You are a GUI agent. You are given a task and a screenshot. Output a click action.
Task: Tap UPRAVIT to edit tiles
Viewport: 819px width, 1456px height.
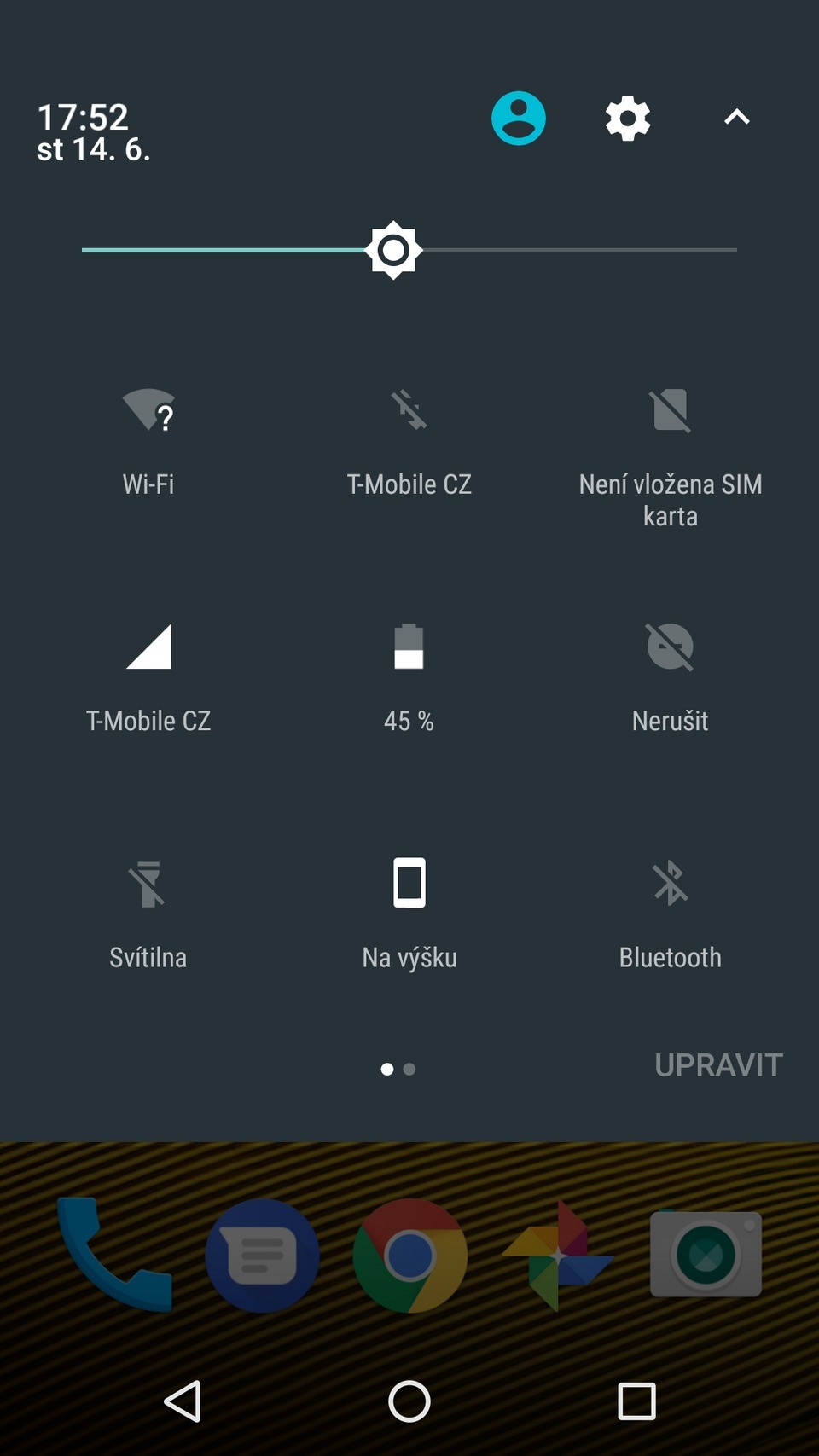(x=719, y=1064)
